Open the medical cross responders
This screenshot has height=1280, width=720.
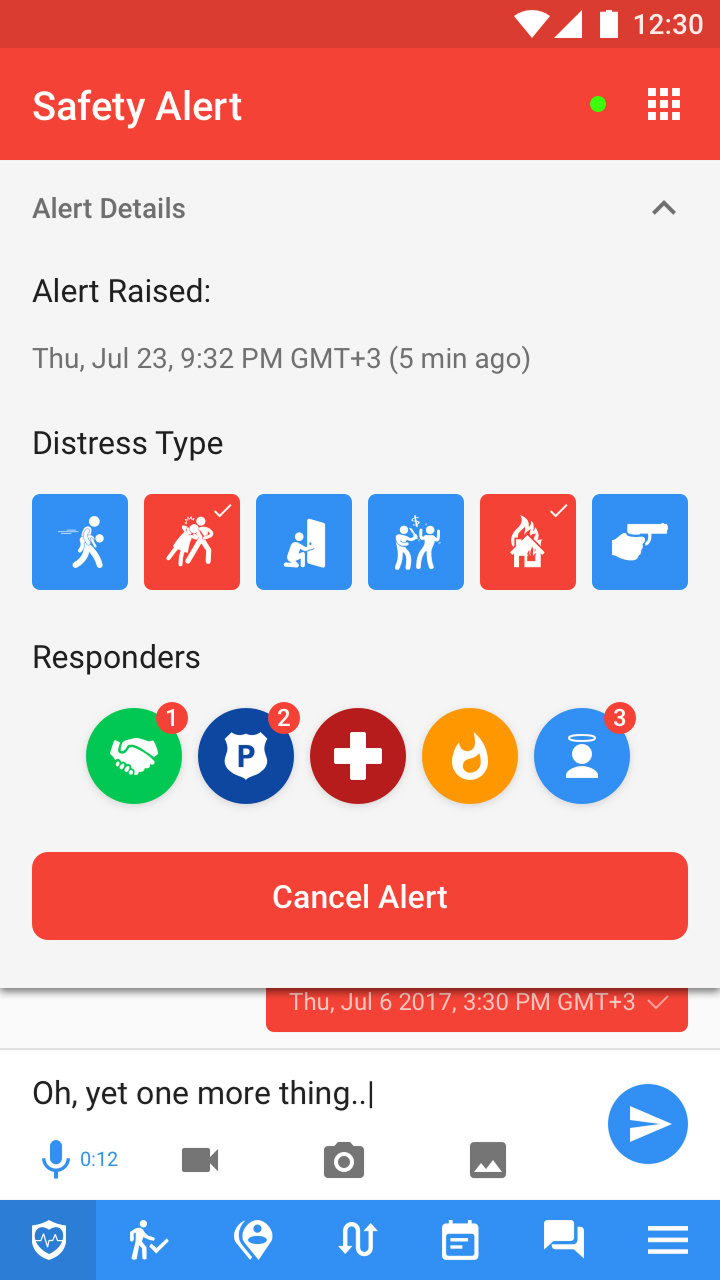(x=358, y=756)
